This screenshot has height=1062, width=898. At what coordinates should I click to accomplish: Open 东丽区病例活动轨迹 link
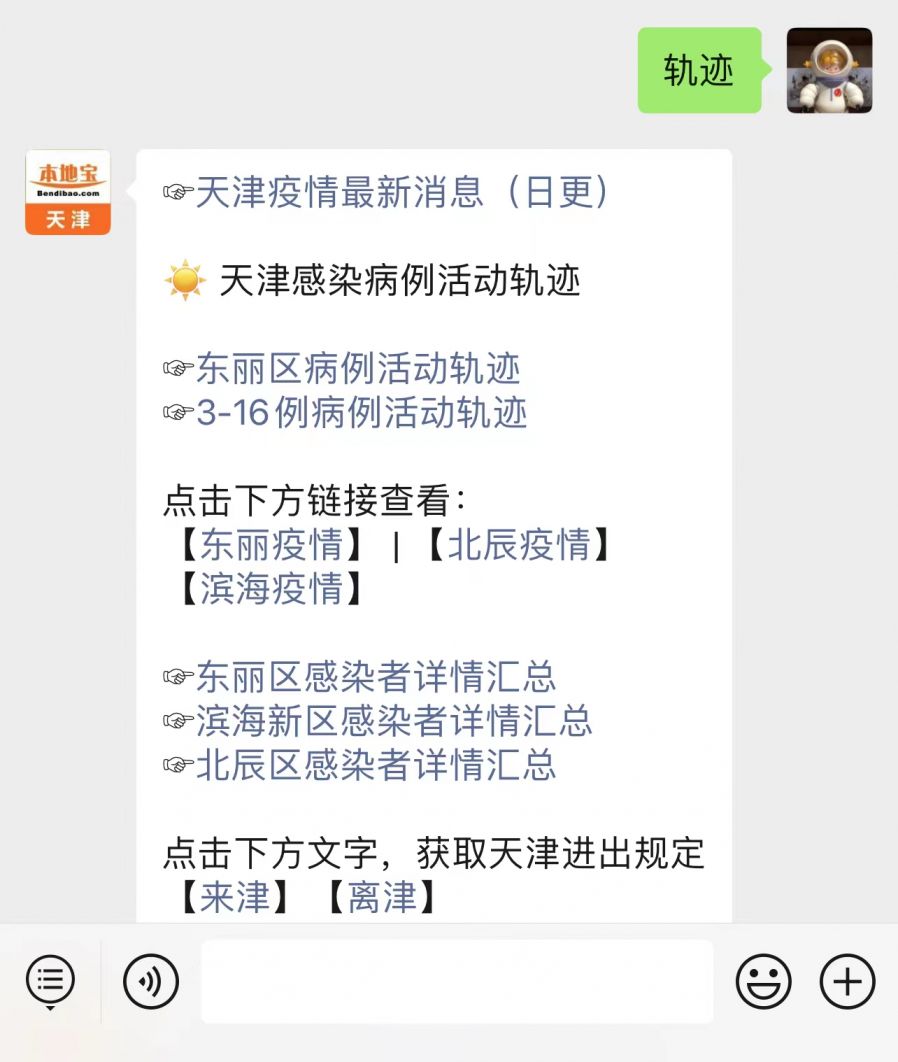coord(358,369)
